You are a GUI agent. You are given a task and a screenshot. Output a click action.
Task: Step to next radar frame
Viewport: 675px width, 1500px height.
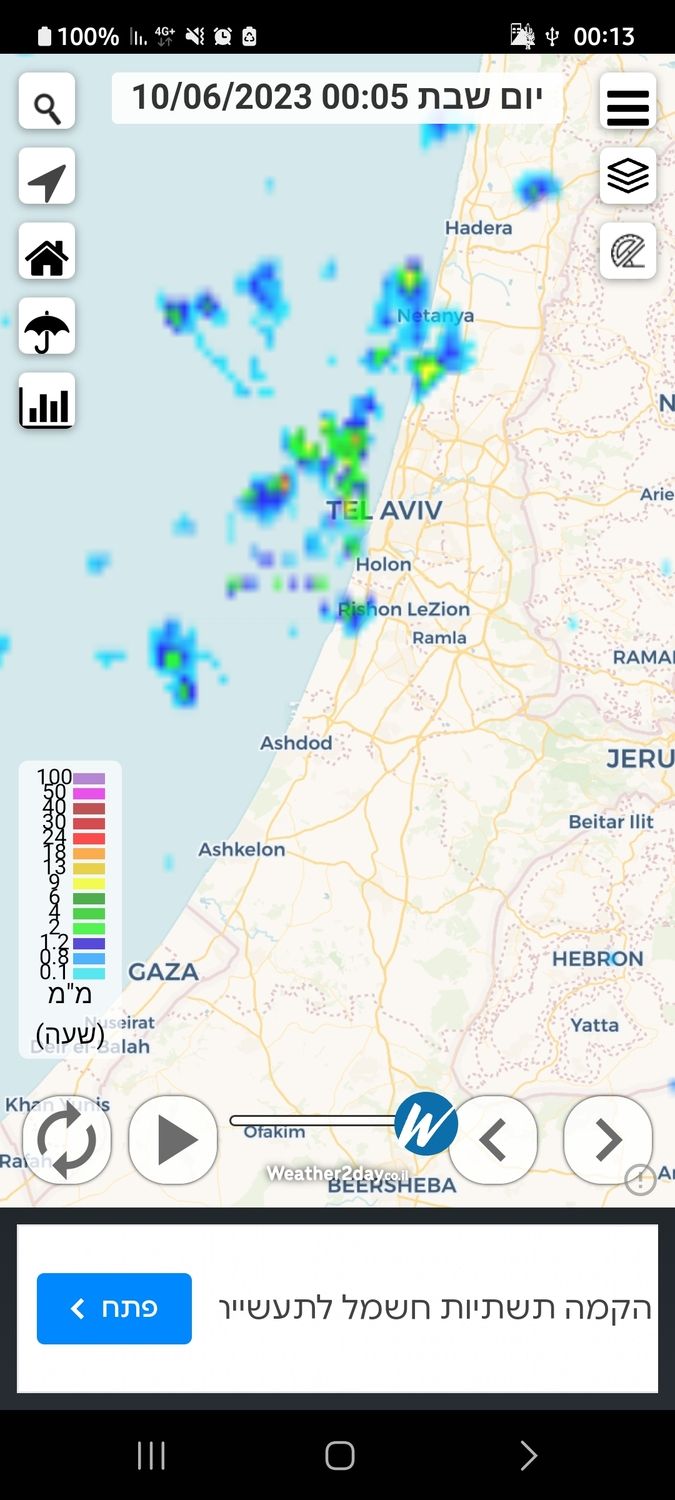tap(607, 1140)
